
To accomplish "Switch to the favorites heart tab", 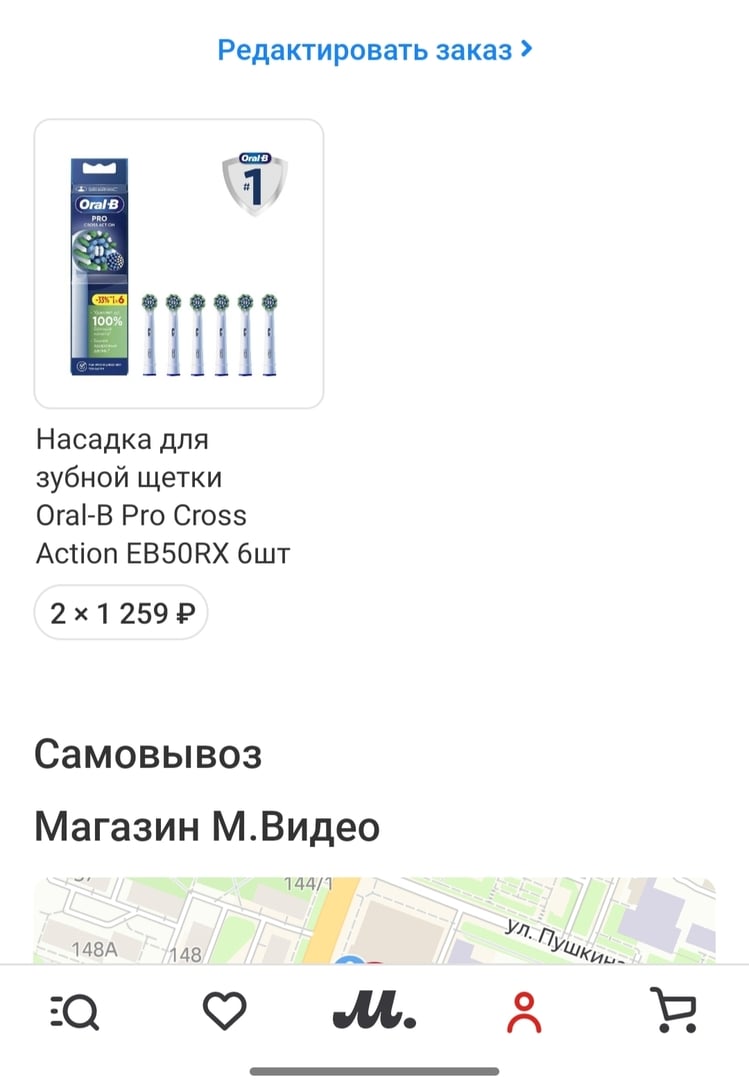I will click(224, 1012).
